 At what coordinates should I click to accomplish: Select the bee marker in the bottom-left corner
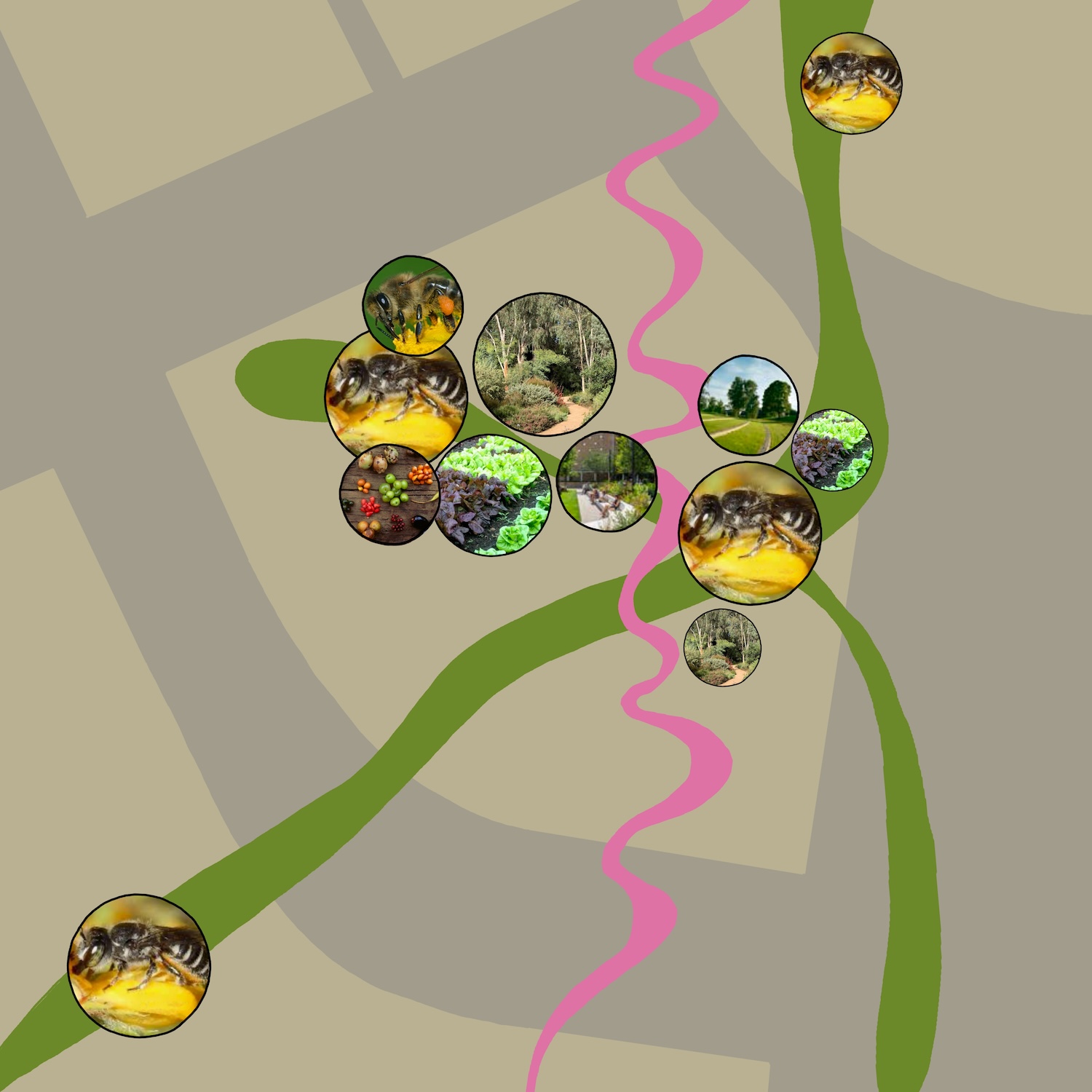tap(139, 965)
